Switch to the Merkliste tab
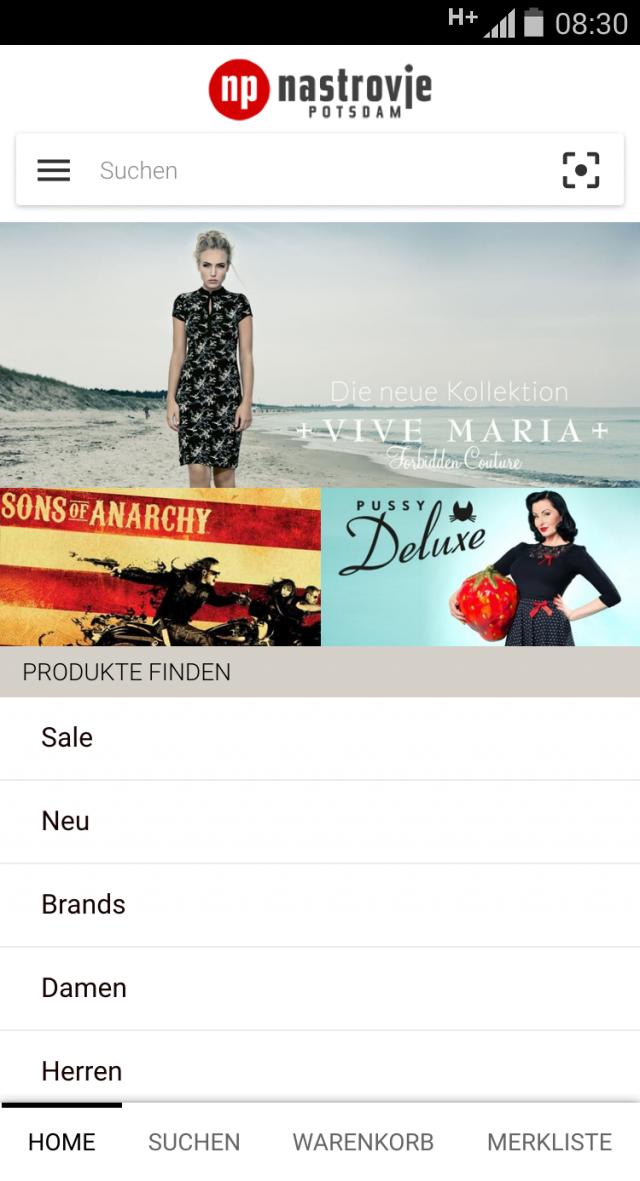The width and height of the screenshot is (640, 1181). pos(549,1142)
